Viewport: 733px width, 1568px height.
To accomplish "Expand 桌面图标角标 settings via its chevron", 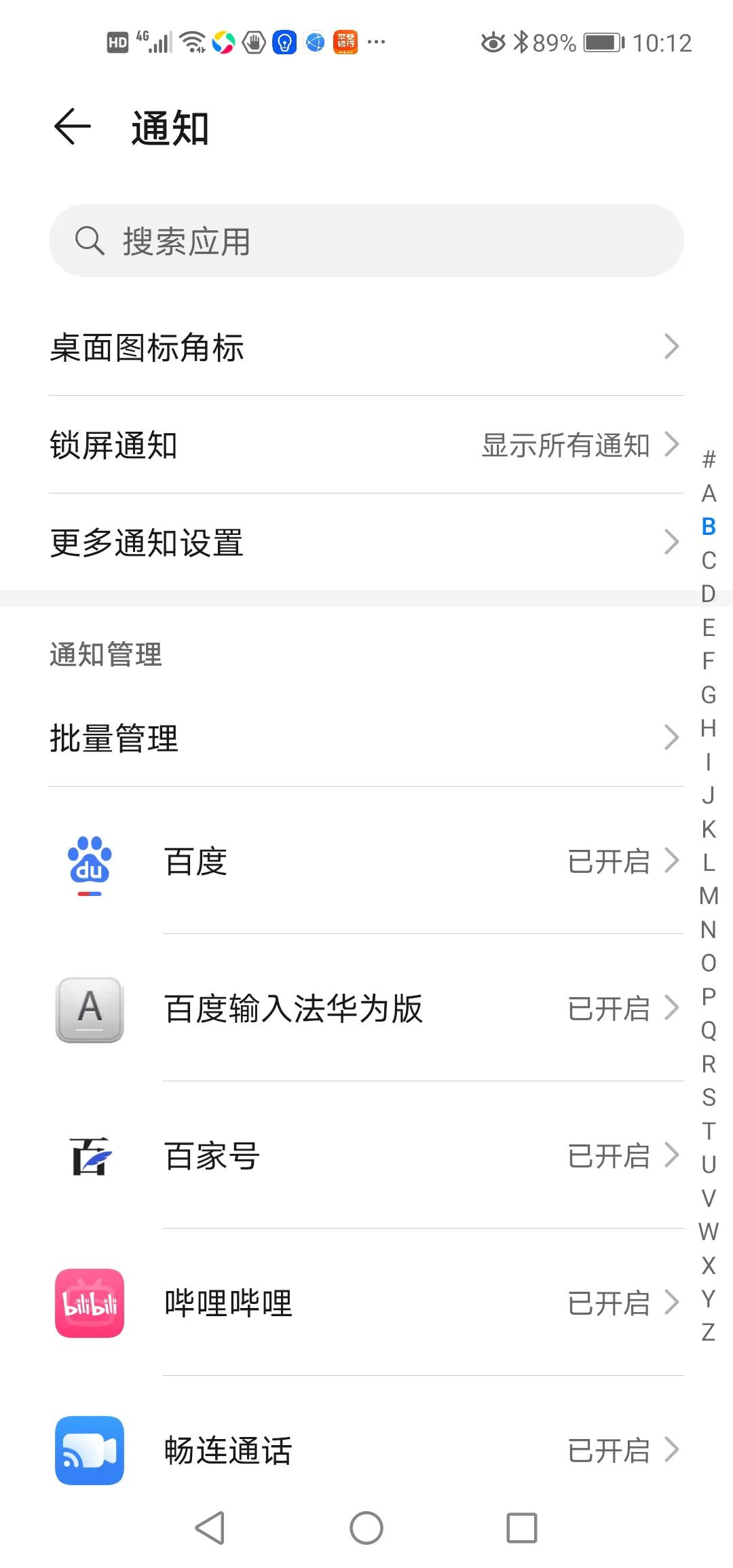I will pyautogui.click(x=672, y=347).
